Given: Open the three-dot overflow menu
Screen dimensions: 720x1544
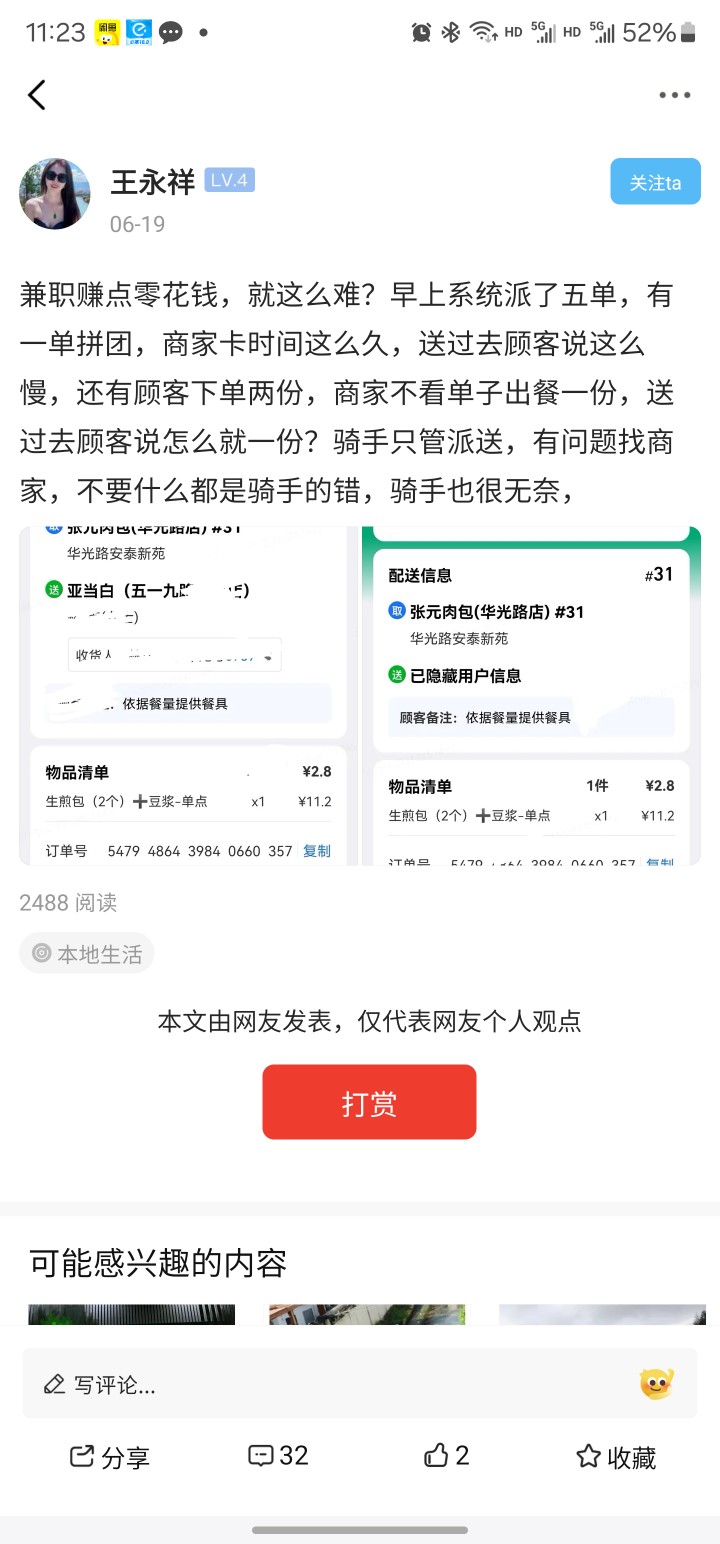Looking at the screenshot, I should click(x=674, y=95).
